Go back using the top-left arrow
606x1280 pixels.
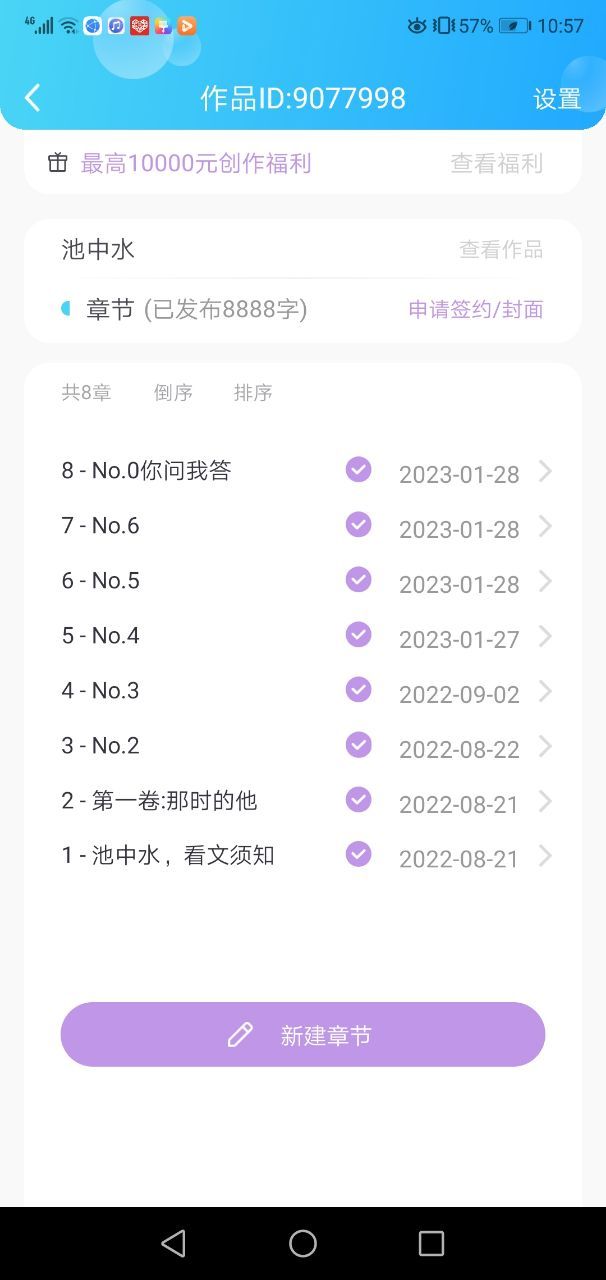coord(33,98)
